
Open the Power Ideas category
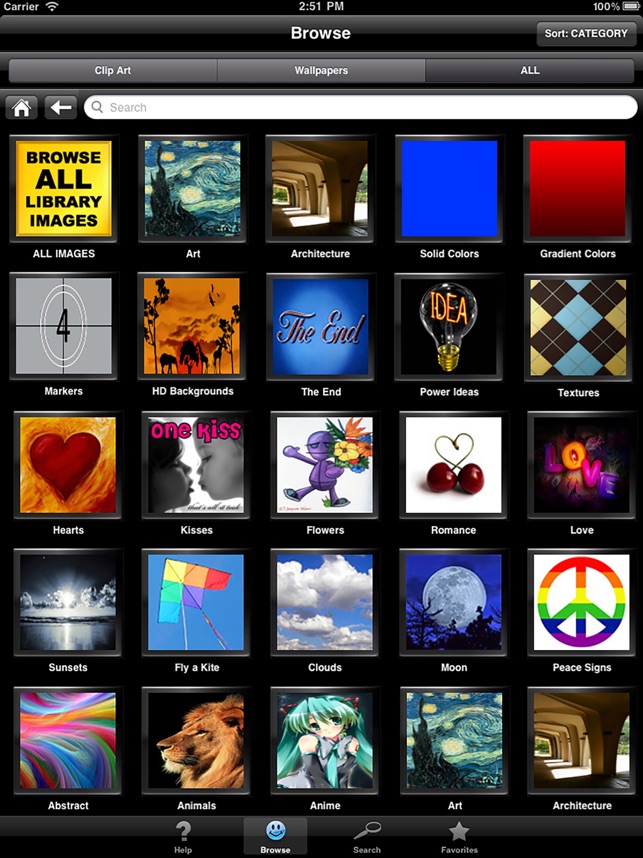point(449,326)
